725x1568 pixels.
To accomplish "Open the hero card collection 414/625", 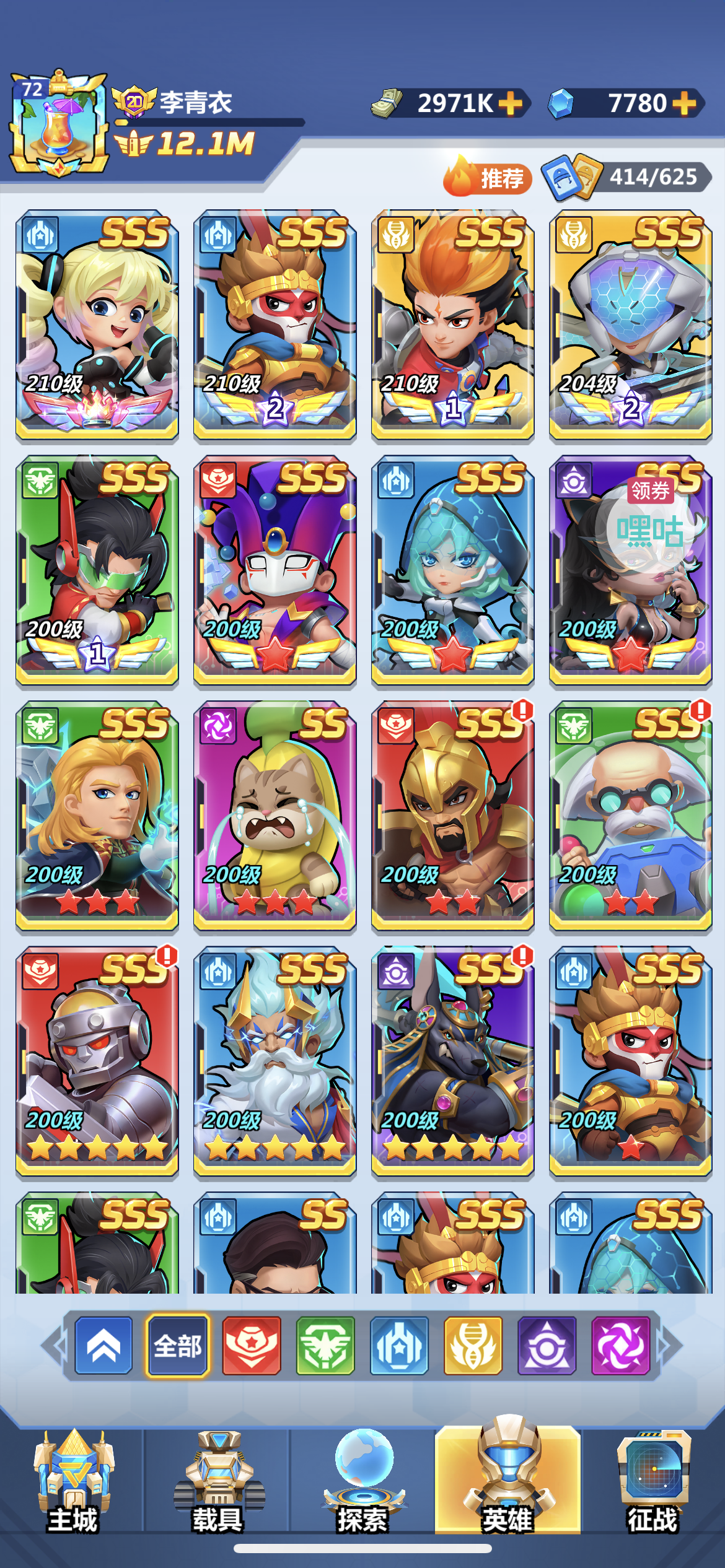I will click(626, 177).
